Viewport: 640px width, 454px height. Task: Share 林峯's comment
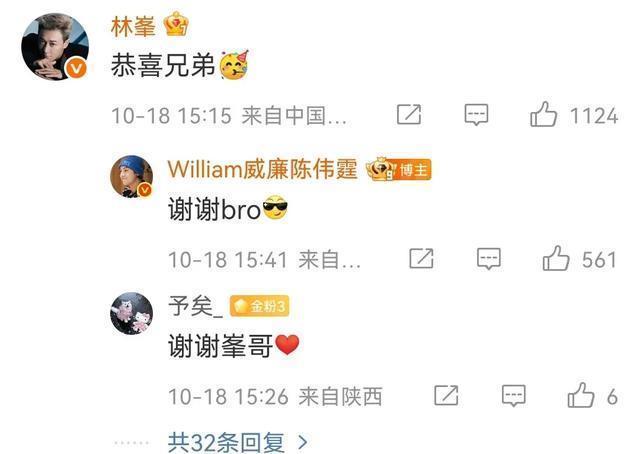click(409, 115)
